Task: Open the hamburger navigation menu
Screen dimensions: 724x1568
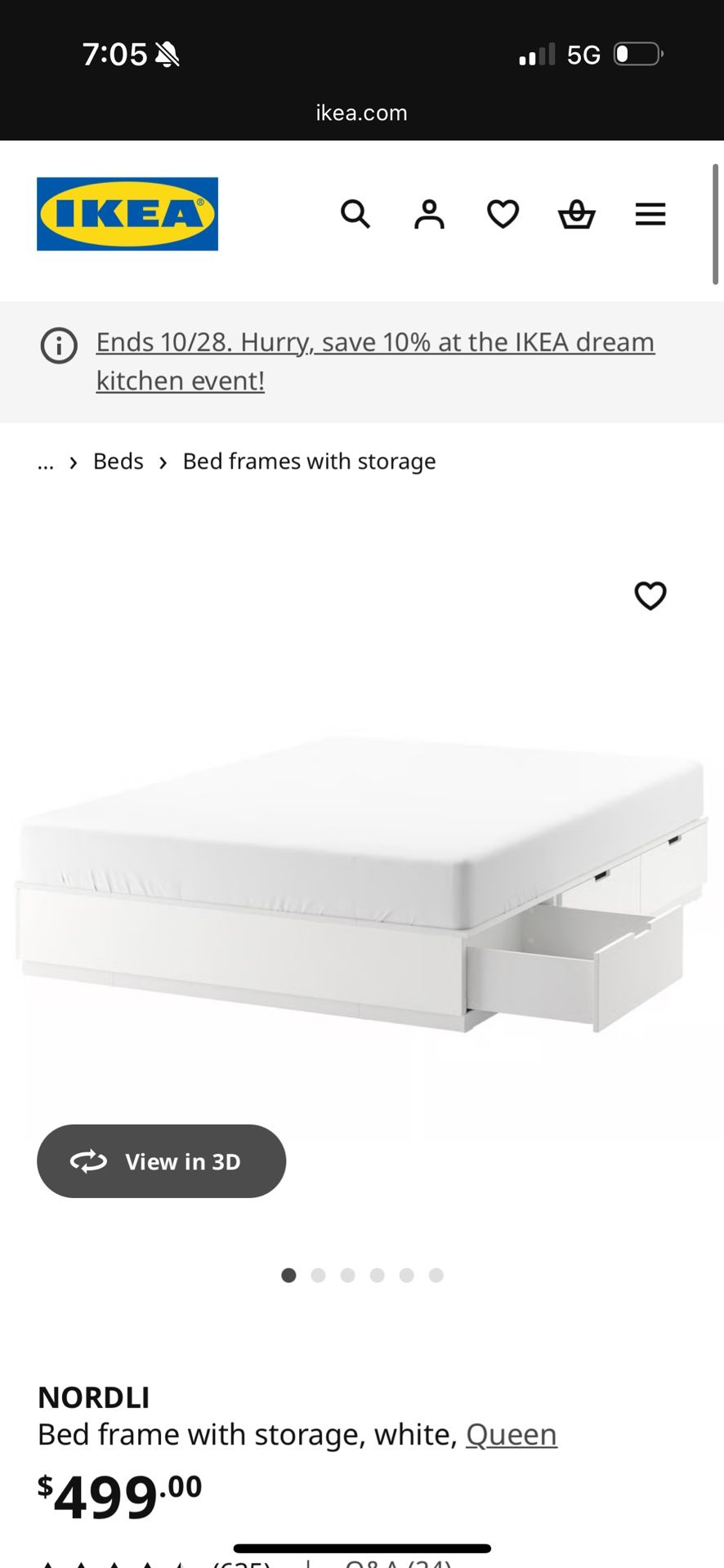Action: [x=650, y=214]
